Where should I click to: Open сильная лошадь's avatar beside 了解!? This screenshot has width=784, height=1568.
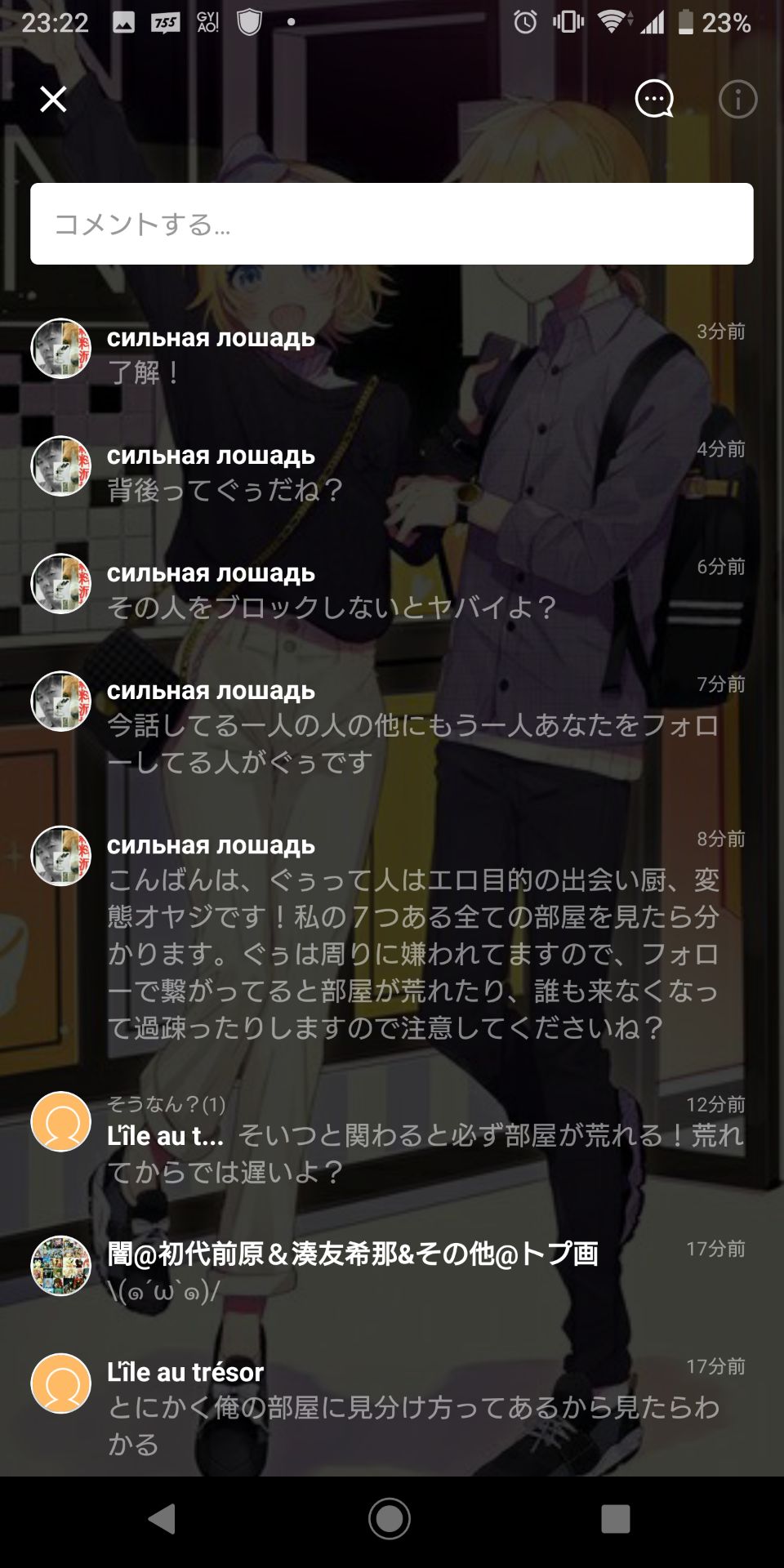(x=61, y=349)
